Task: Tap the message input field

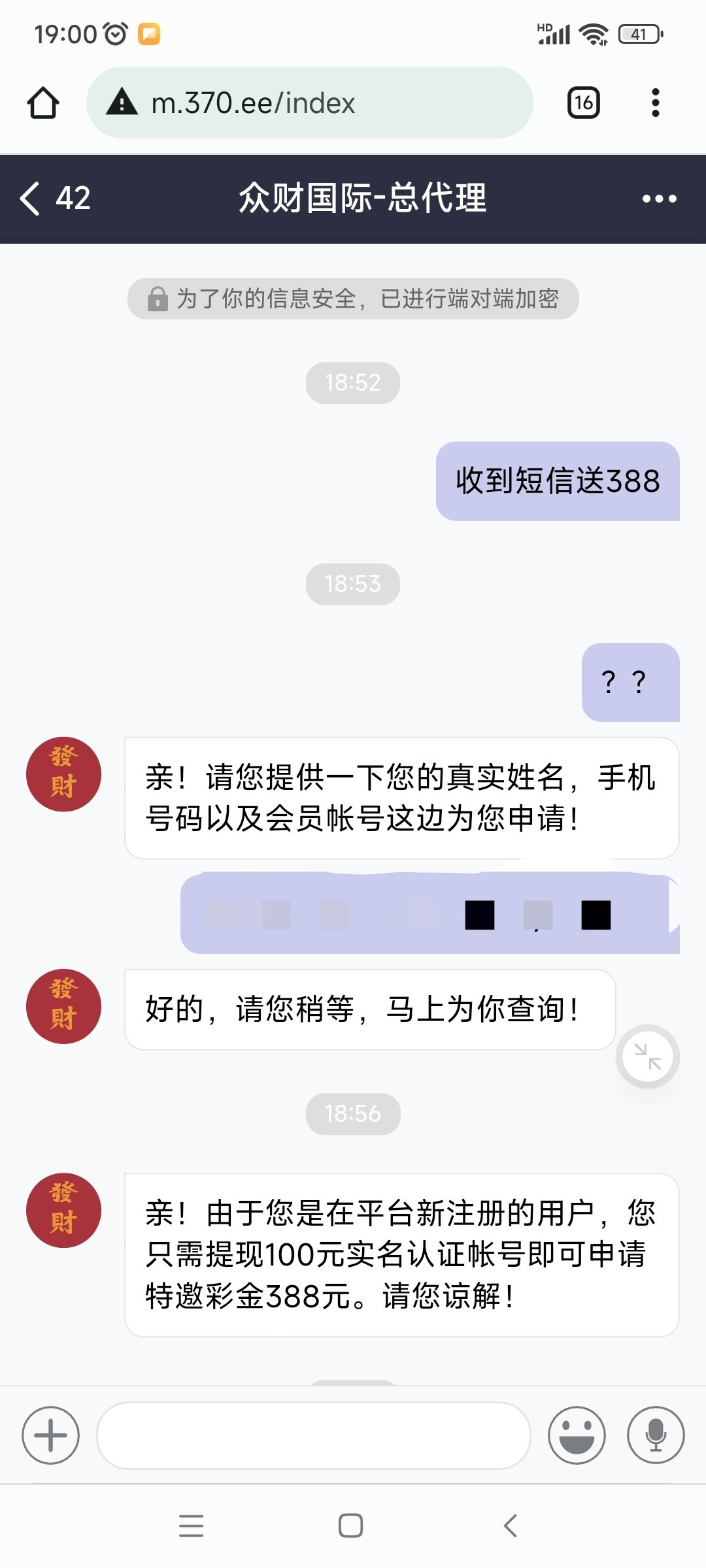Action: [x=314, y=1435]
